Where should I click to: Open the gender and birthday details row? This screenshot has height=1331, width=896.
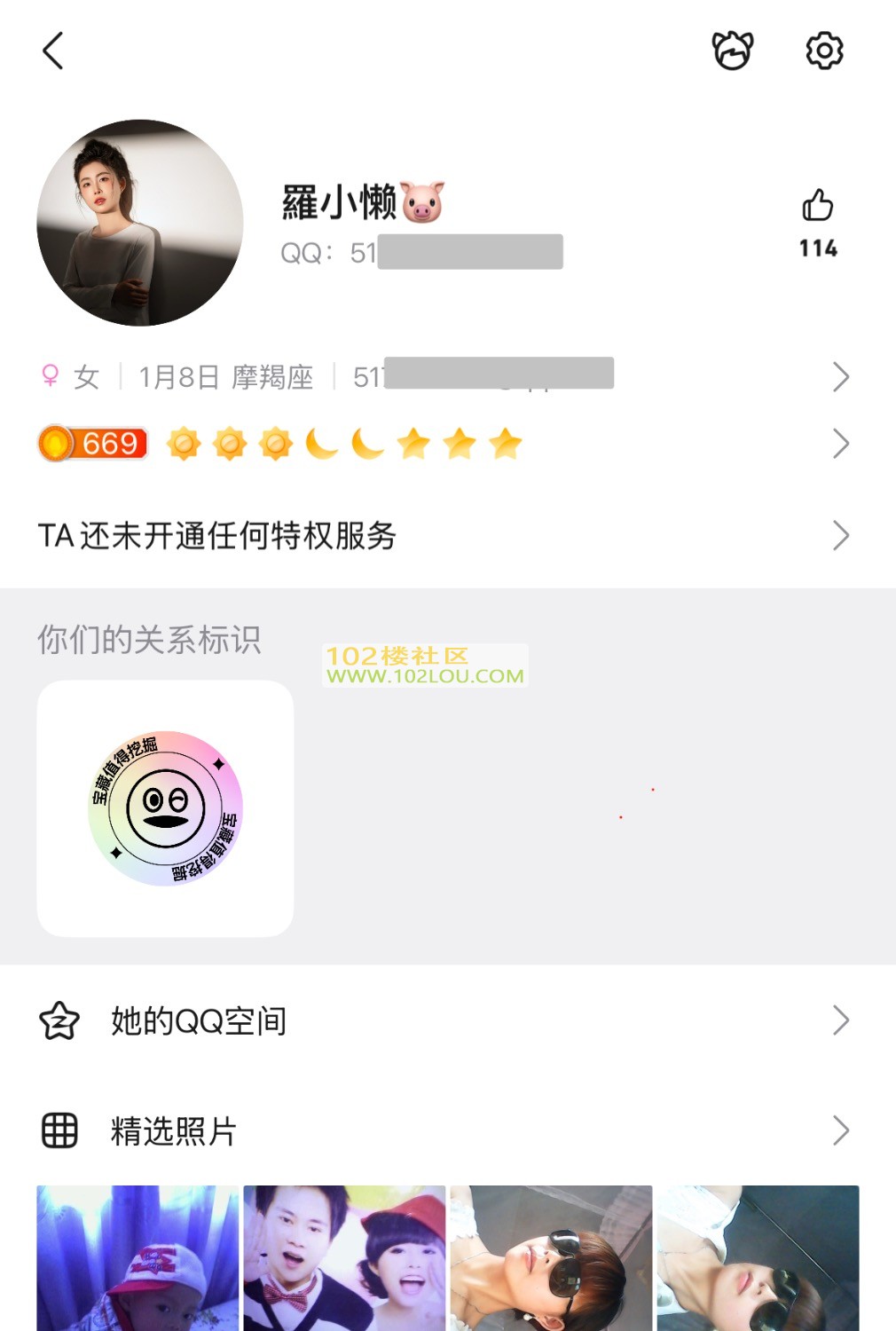click(444, 377)
